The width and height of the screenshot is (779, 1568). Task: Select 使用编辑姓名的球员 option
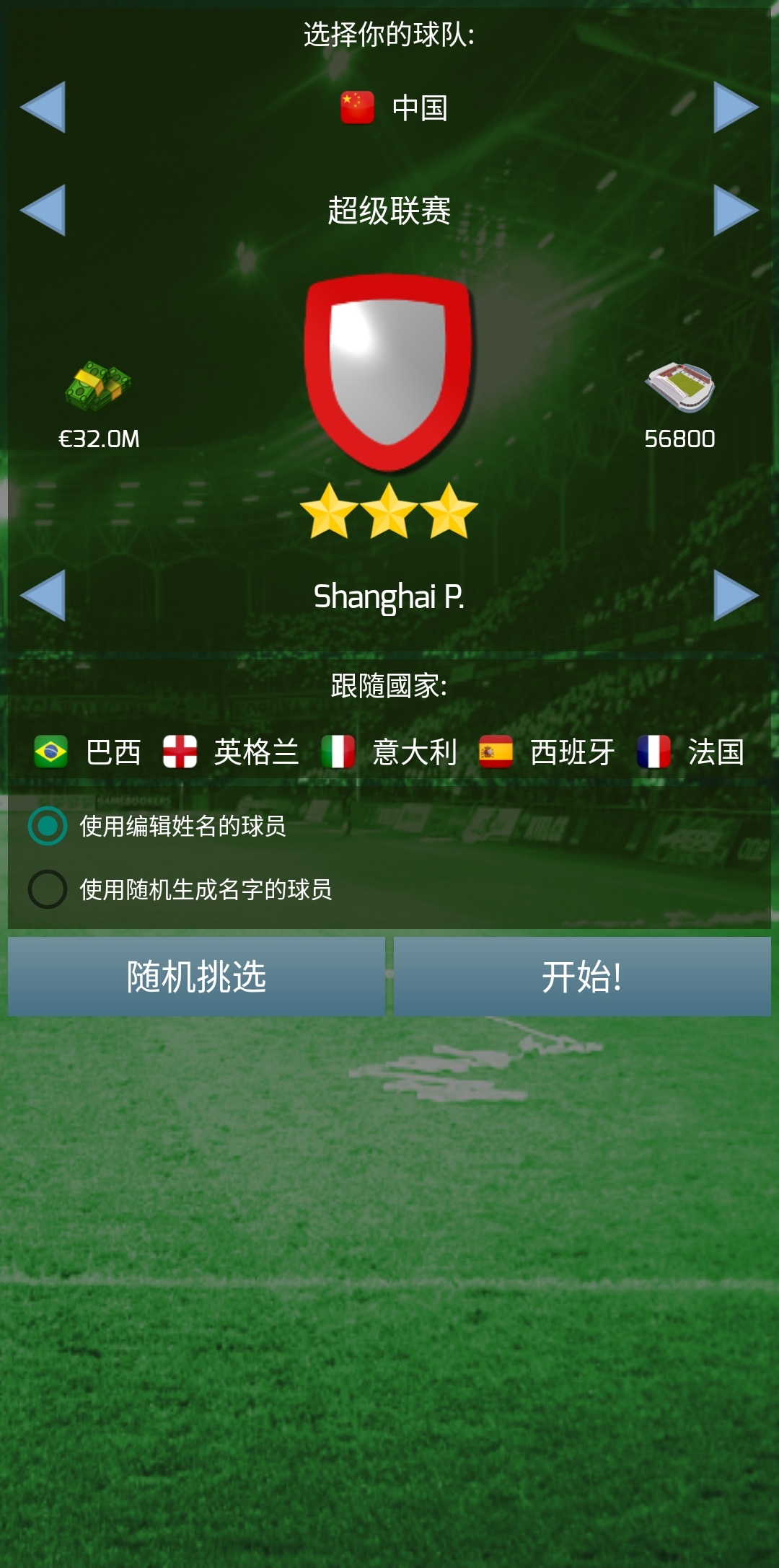[48, 826]
